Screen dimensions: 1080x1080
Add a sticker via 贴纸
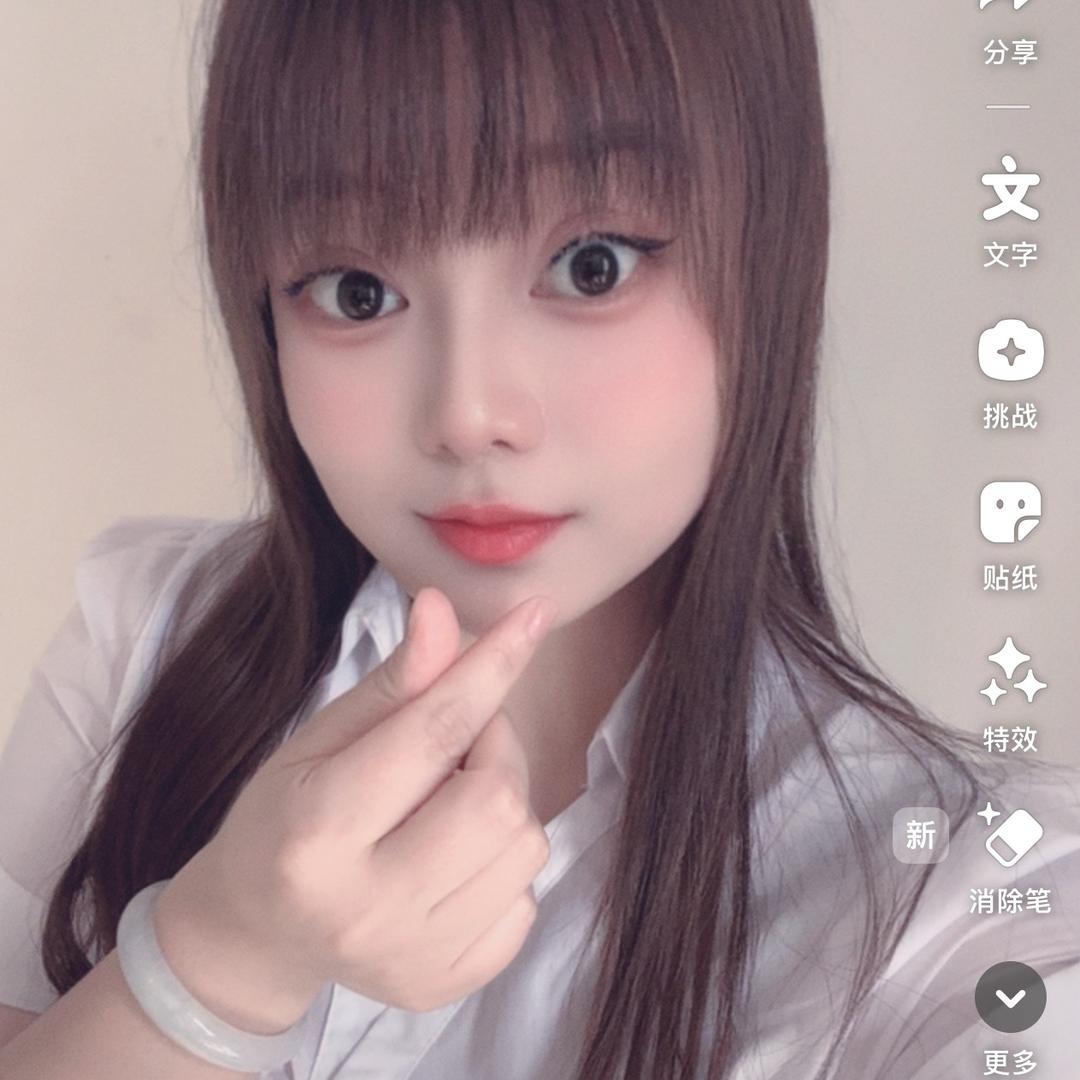click(x=1010, y=513)
